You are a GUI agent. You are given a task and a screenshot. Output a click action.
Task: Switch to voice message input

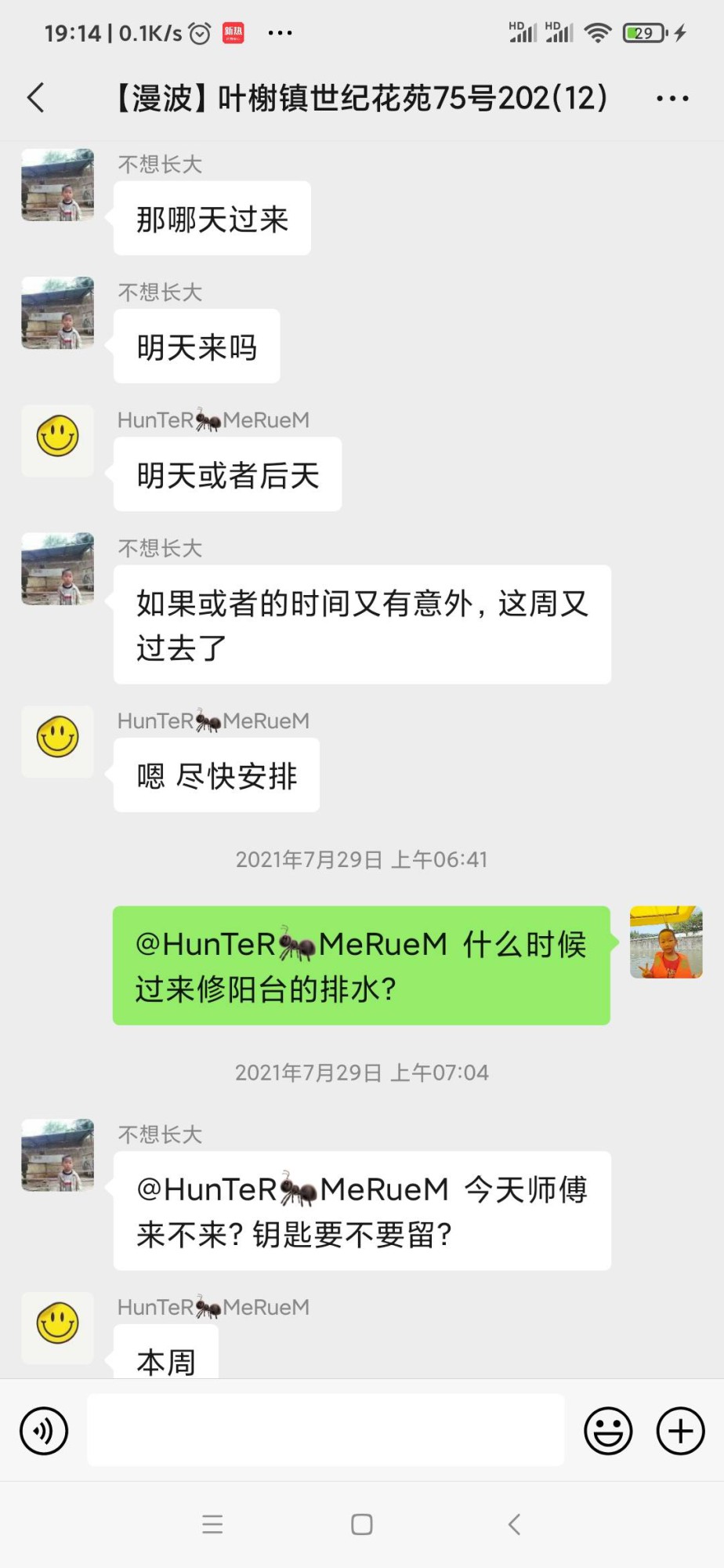[44, 1431]
